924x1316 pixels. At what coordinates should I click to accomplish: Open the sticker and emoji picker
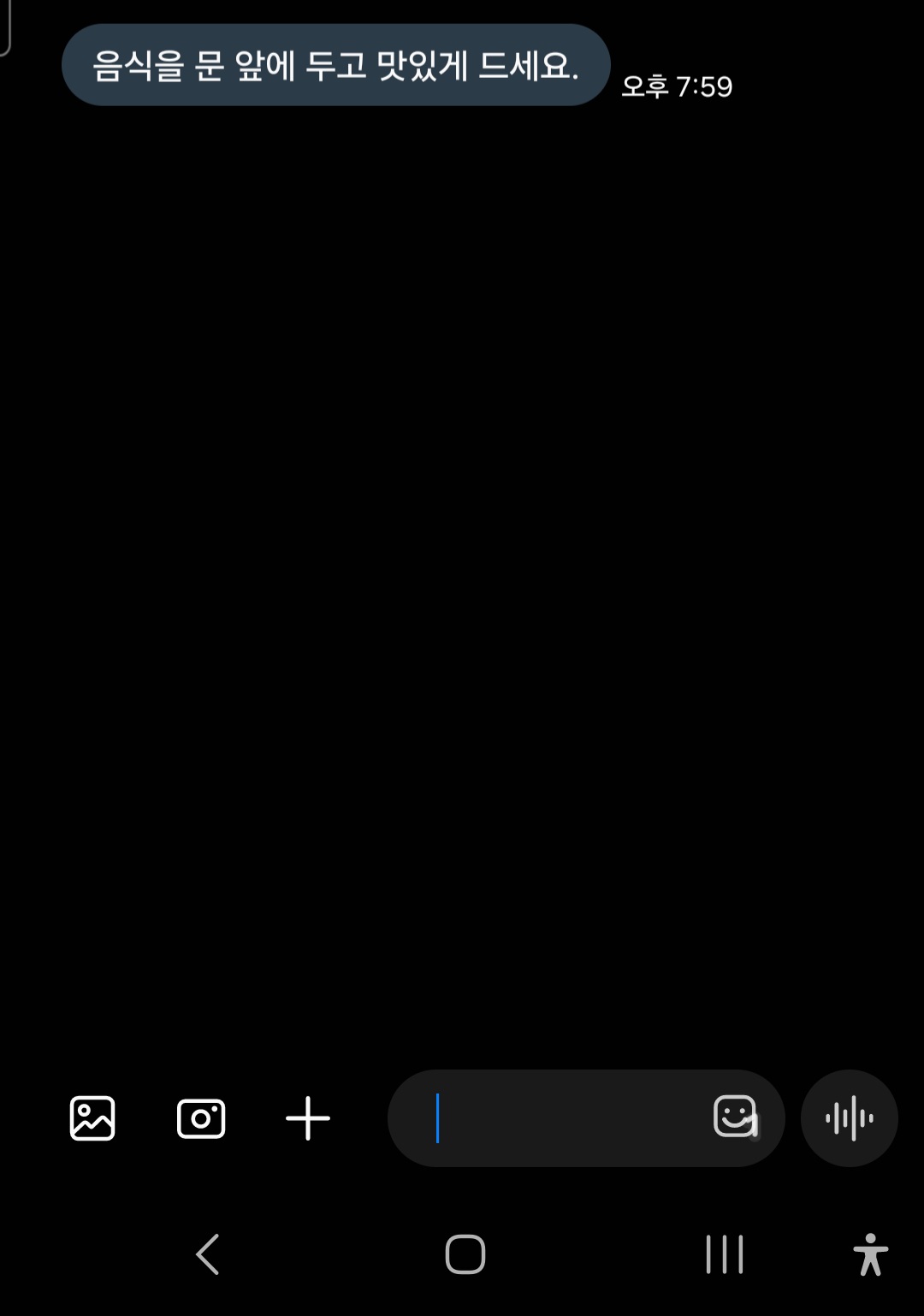click(735, 1117)
